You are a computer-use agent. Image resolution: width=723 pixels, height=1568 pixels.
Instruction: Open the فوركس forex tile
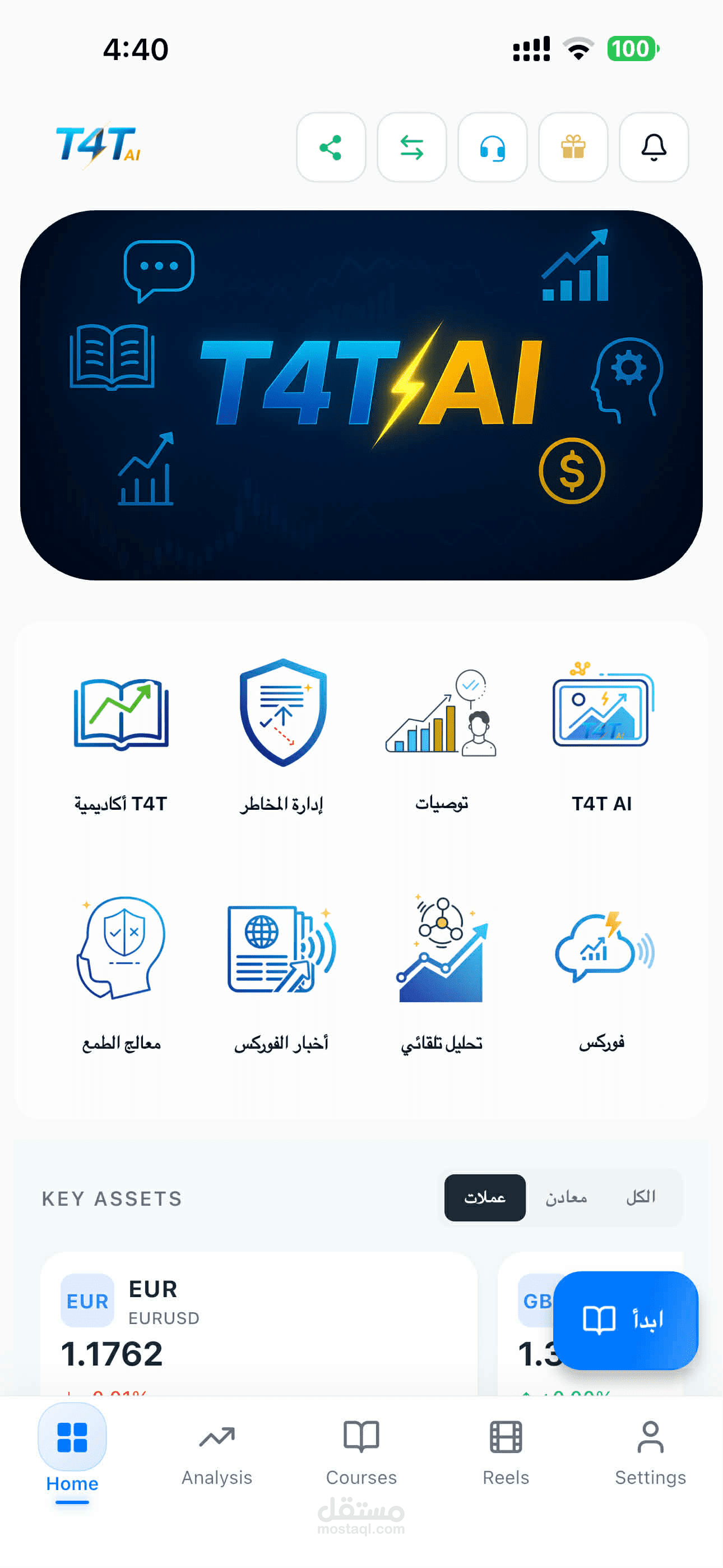[x=602, y=974]
